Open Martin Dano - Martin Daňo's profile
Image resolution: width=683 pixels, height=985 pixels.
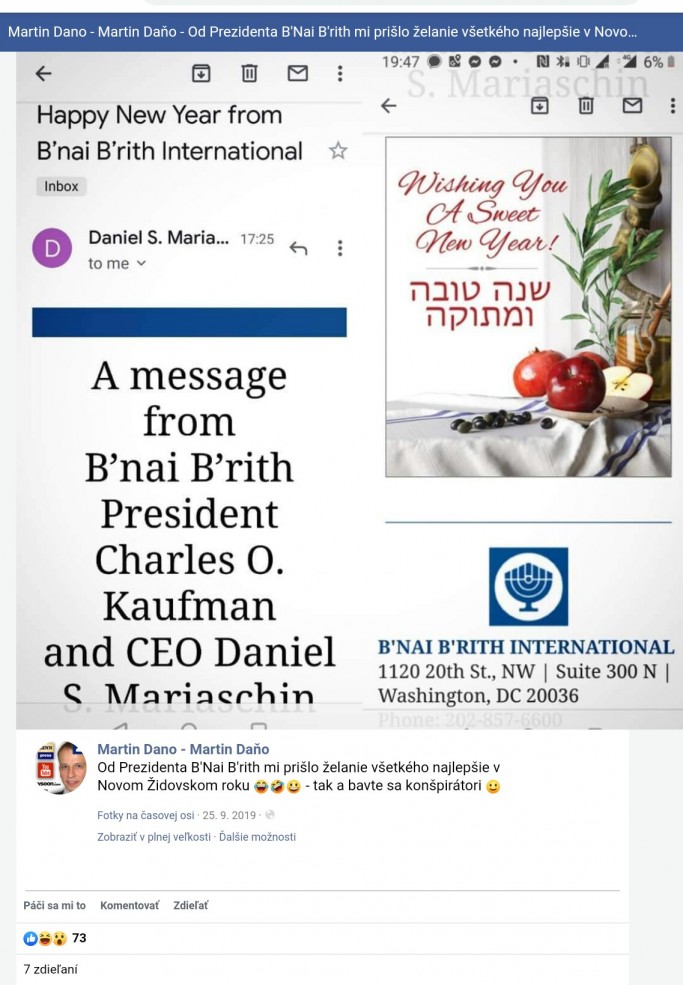click(183, 749)
